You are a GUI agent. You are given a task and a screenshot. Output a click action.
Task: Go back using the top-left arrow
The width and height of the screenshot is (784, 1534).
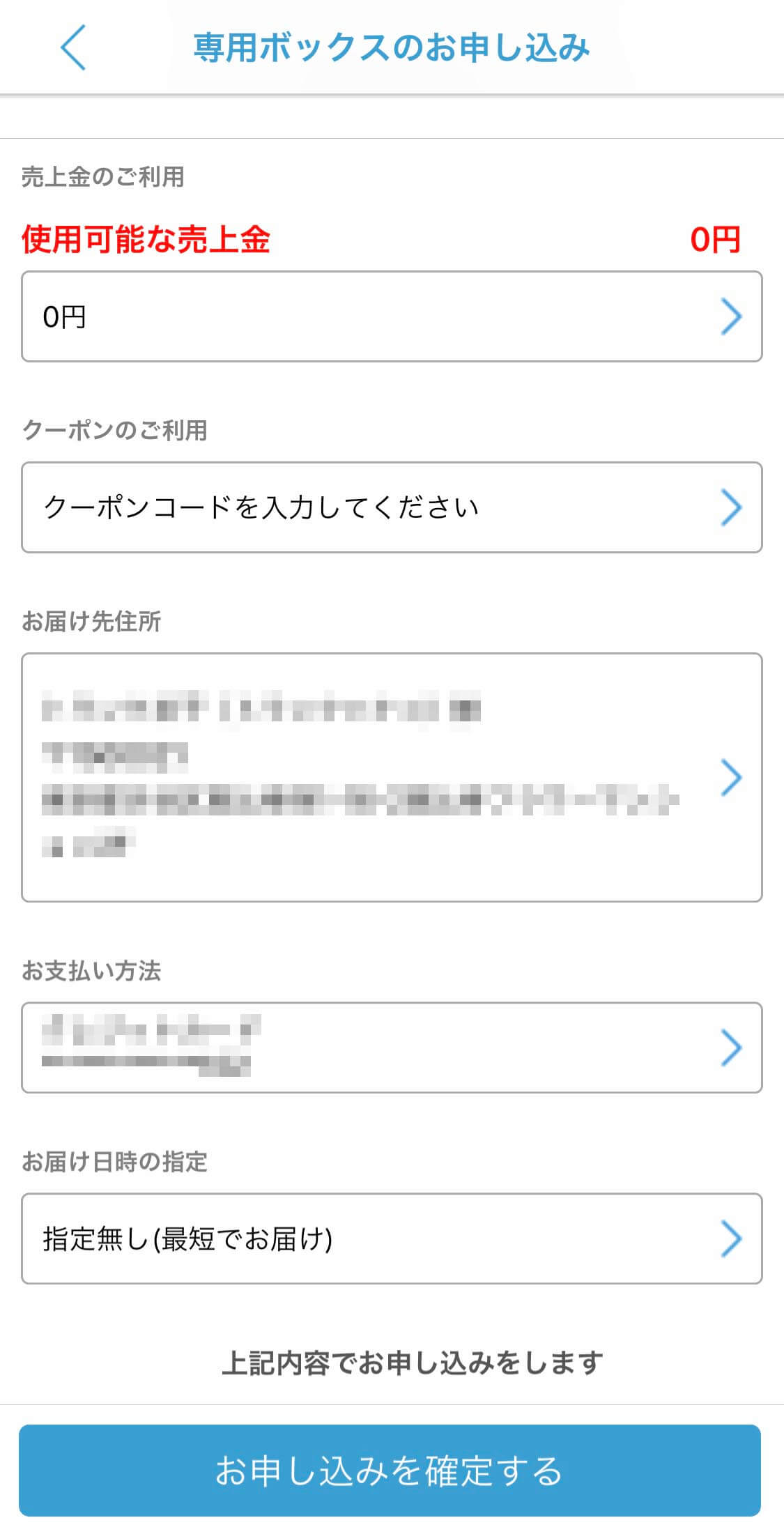[x=73, y=47]
